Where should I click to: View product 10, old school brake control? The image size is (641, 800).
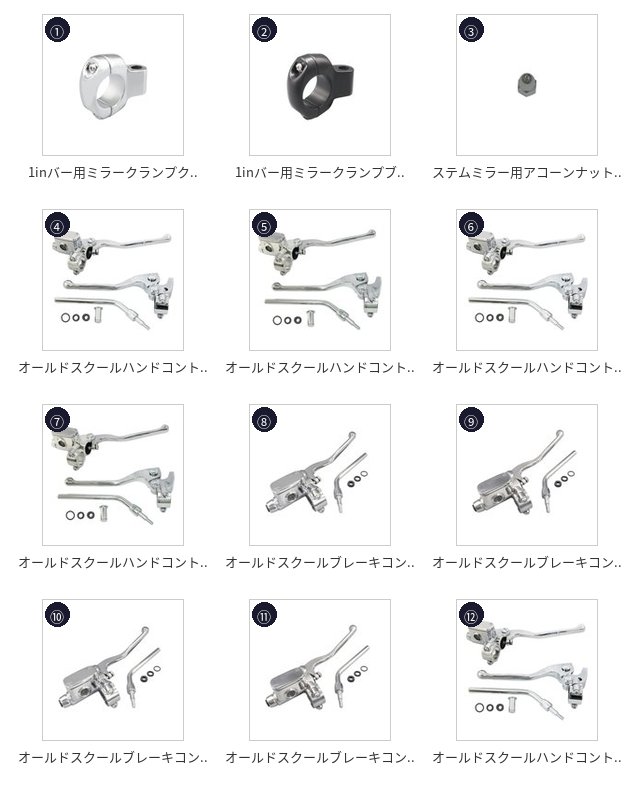point(113,670)
